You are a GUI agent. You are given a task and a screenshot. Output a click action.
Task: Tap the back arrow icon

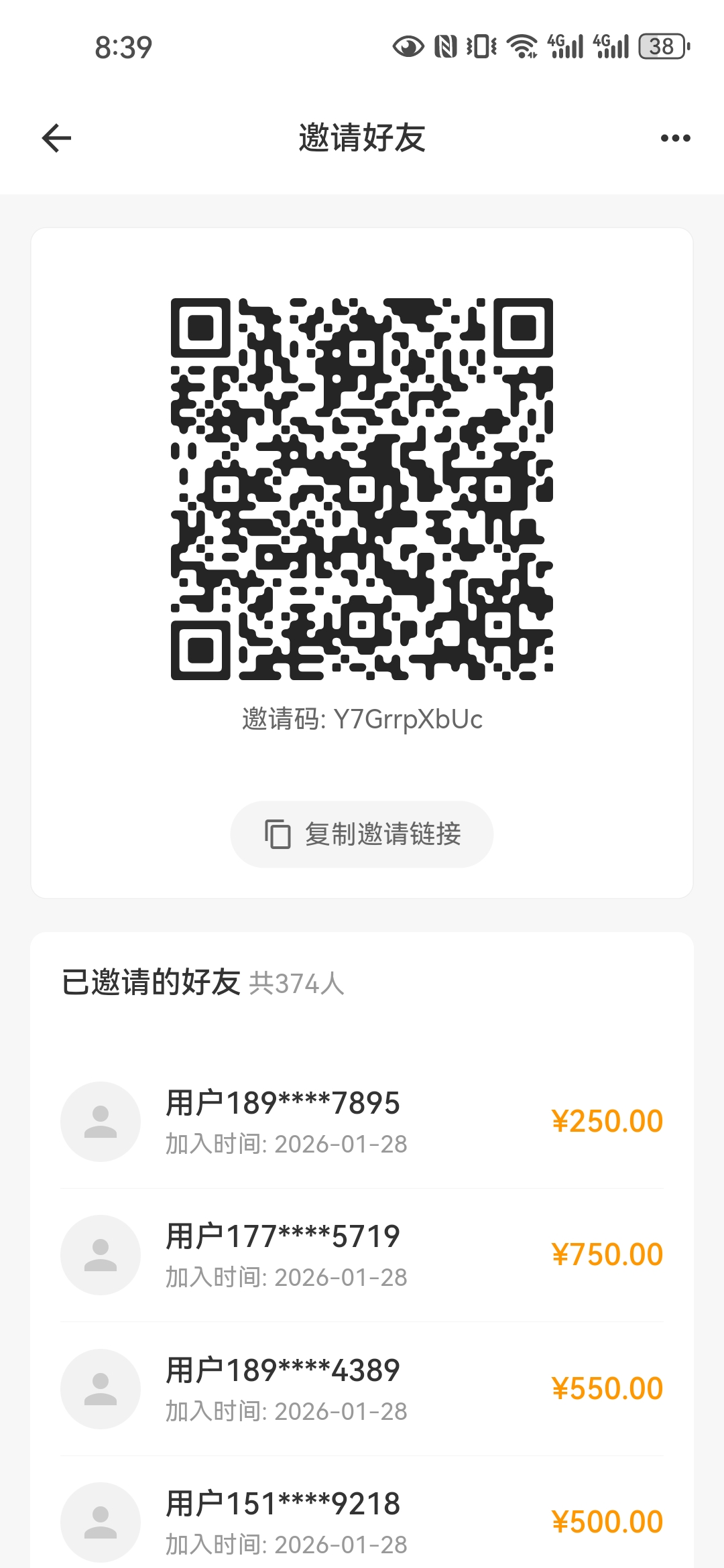(x=56, y=137)
